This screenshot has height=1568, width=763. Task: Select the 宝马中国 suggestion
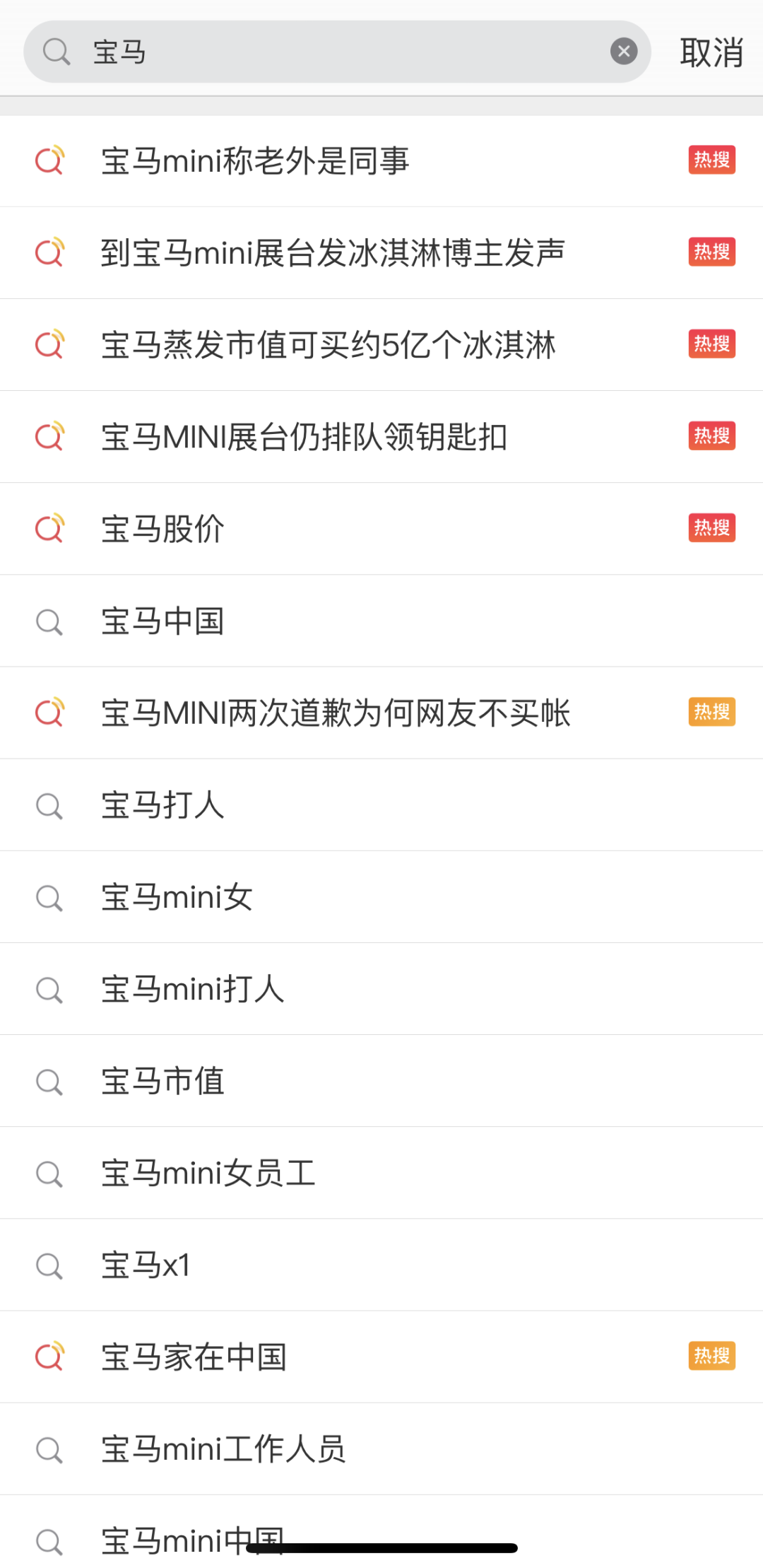click(162, 621)
